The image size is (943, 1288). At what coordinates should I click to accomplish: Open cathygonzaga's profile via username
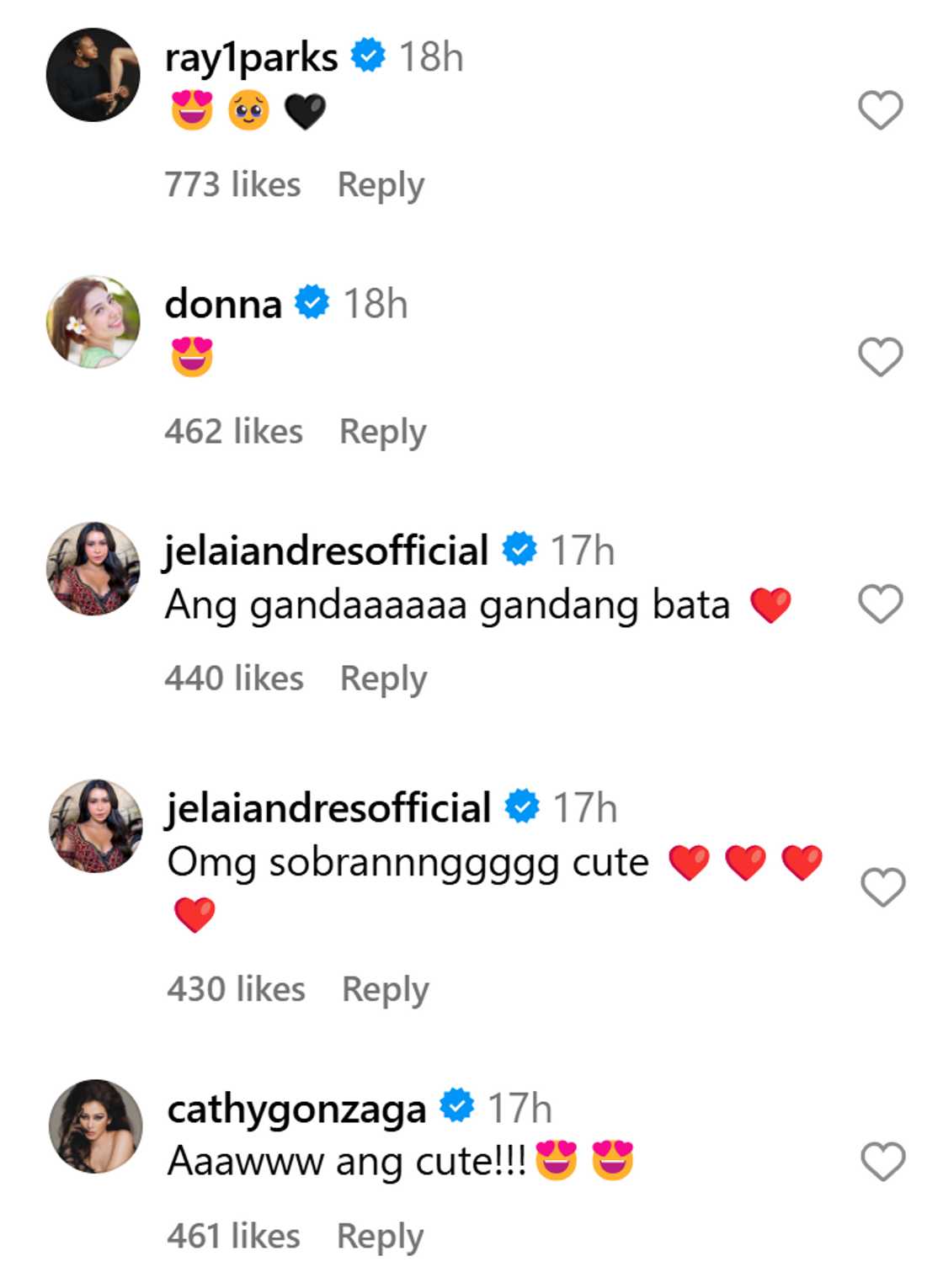pyautogui.click(x=296, y=1109)
